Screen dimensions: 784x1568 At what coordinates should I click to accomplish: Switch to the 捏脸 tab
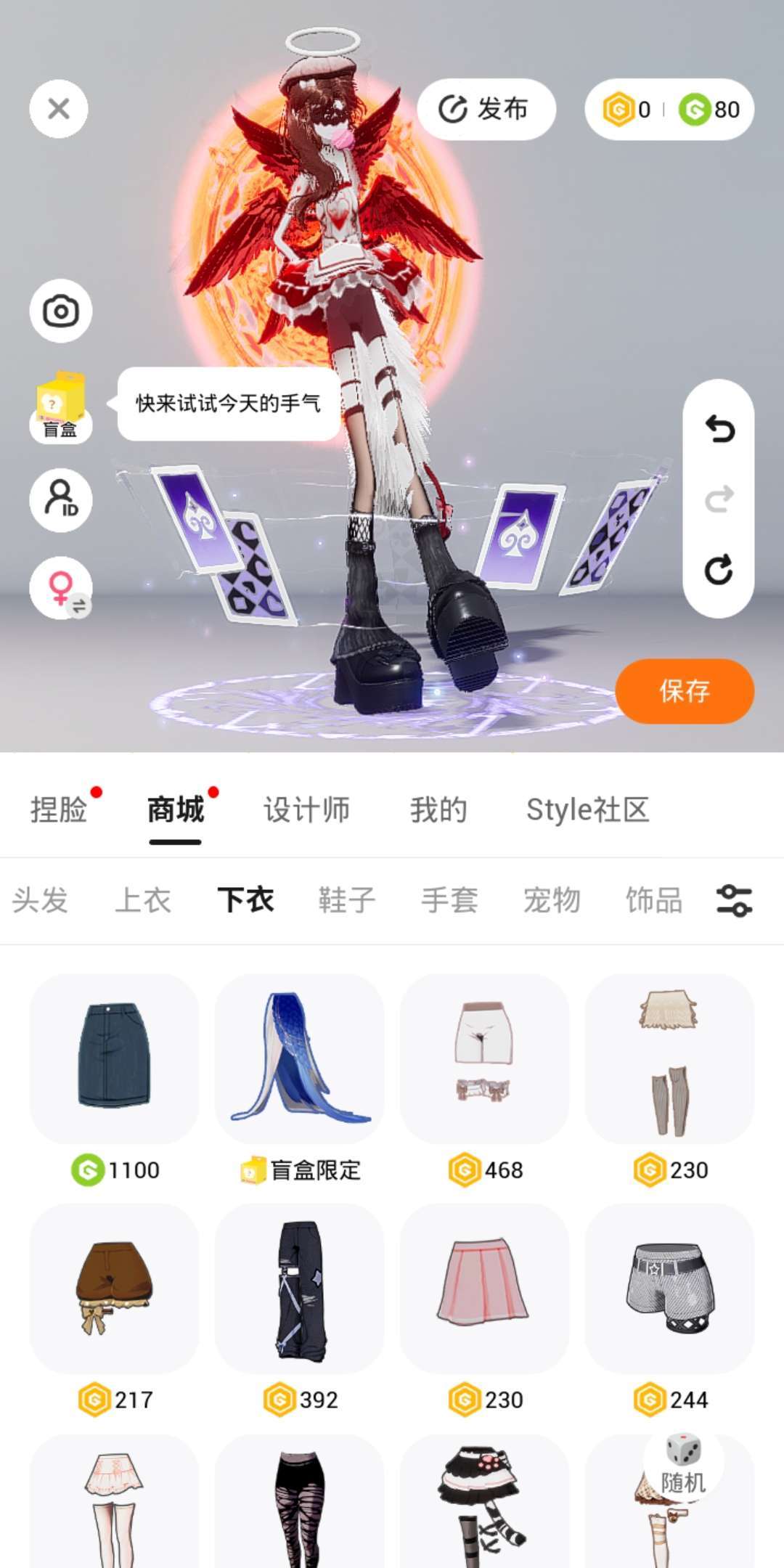tap(59, 809)
